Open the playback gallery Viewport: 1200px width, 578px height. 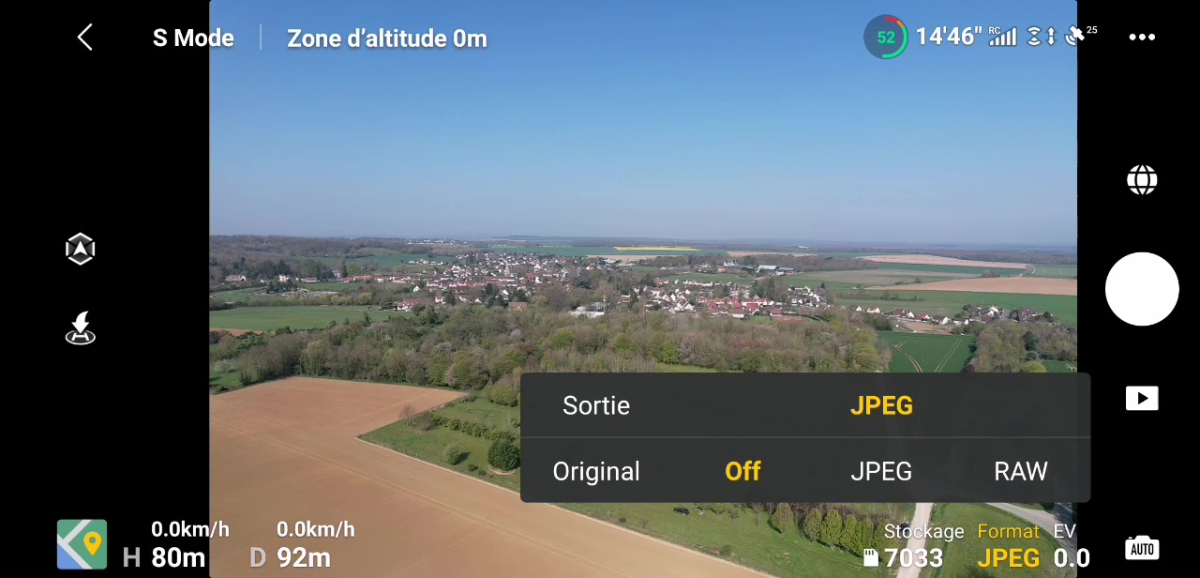1141,399
